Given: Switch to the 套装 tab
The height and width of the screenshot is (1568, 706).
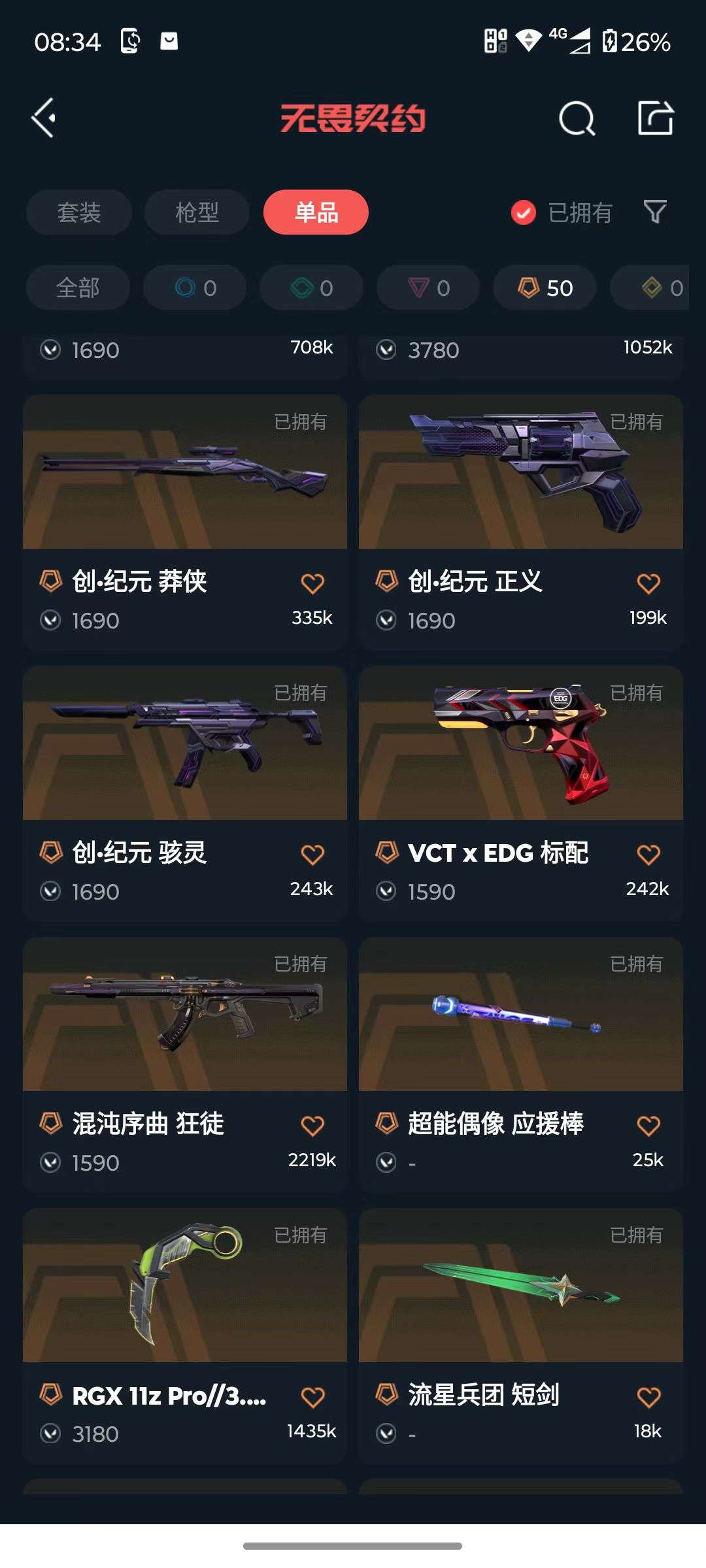Looking at the screenshot, I should click(x=78, y=212).
